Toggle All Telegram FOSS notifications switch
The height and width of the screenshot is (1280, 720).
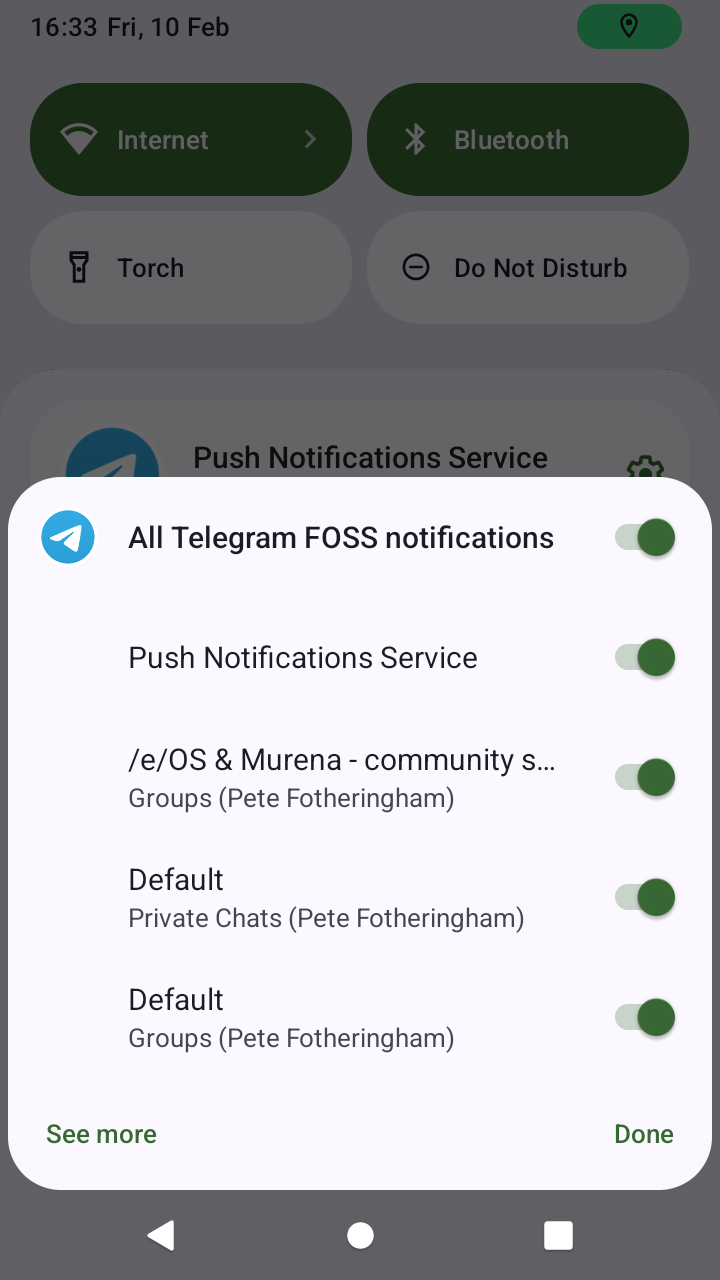(x=645, y=538)
